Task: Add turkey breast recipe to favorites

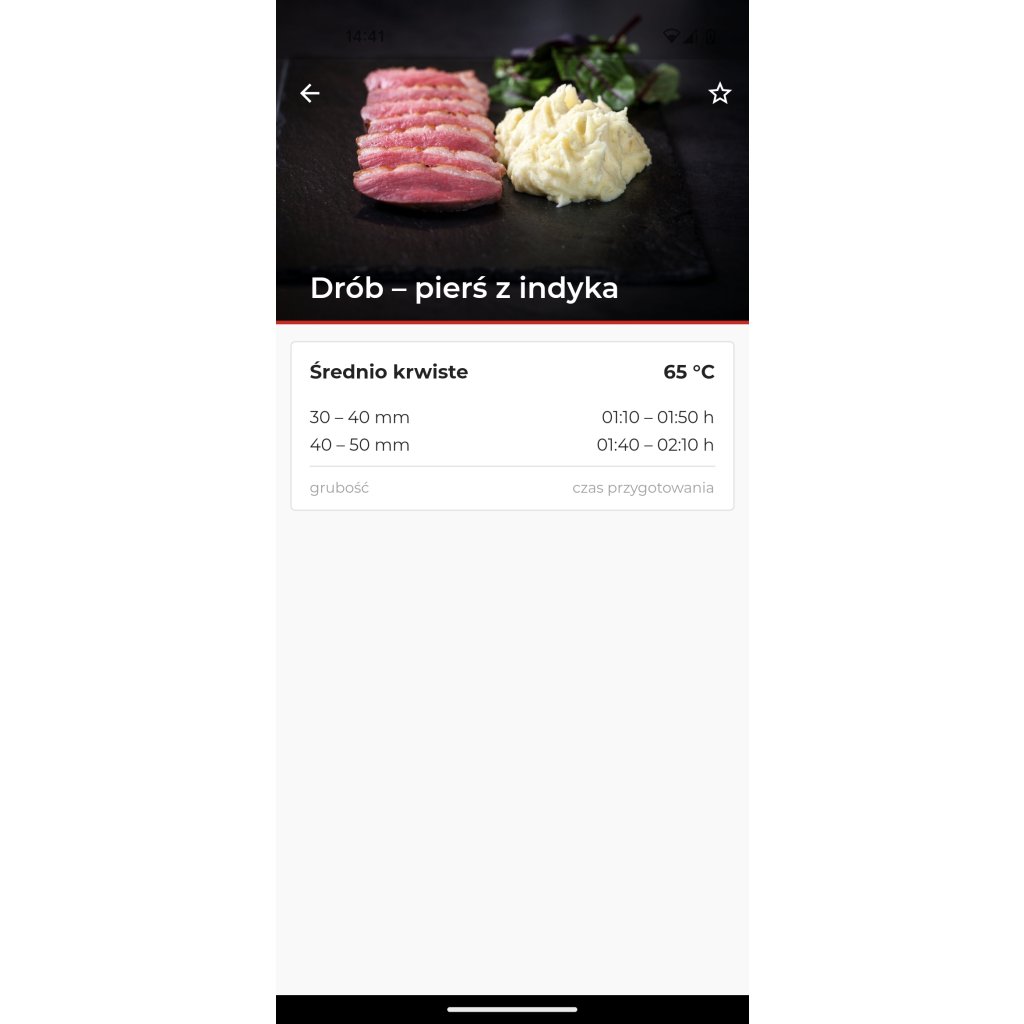Action: (720, 94)
